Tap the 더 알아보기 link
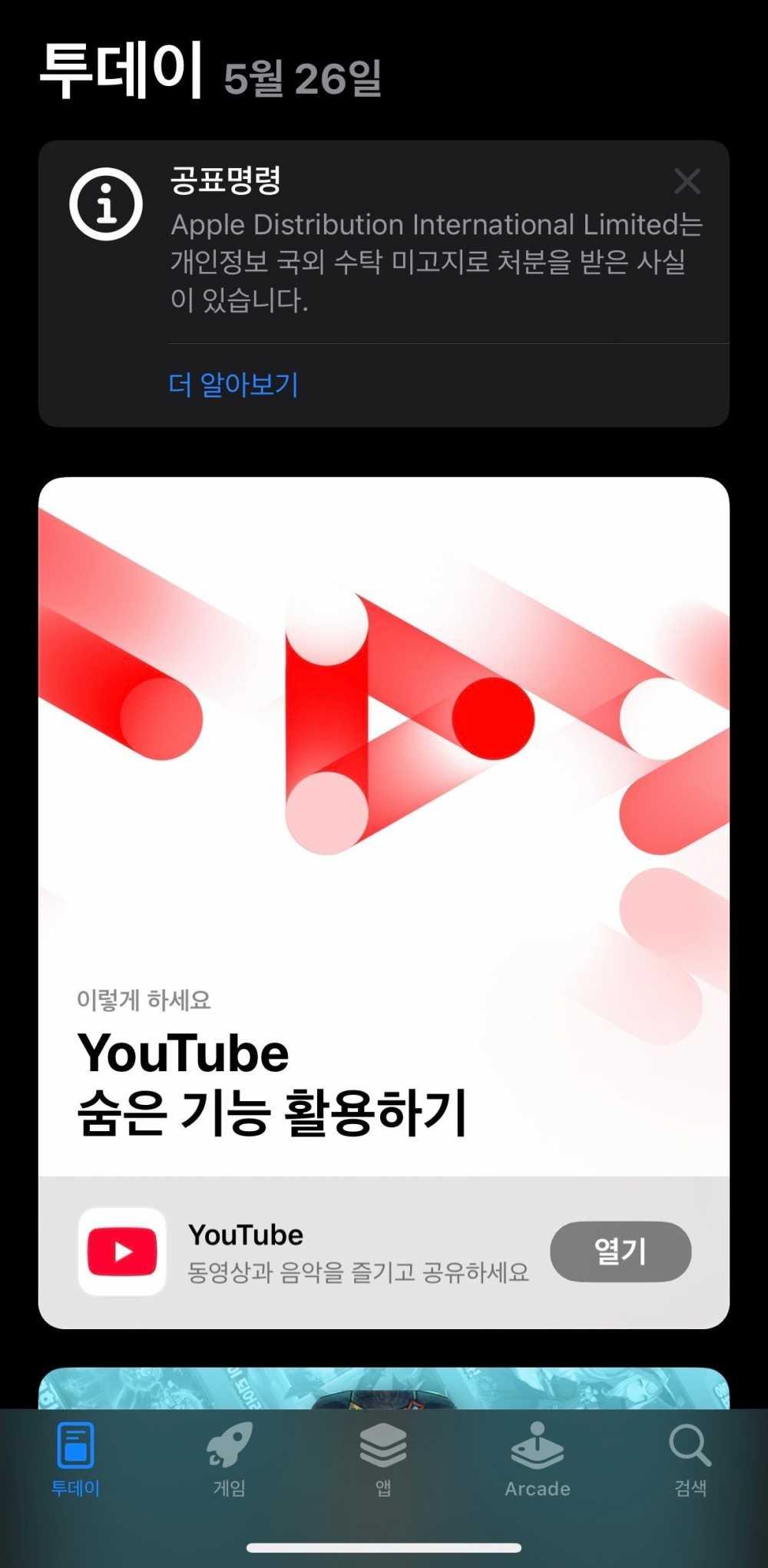The width and height of the screenshot is (768, 1568). [x=233, y=385]
